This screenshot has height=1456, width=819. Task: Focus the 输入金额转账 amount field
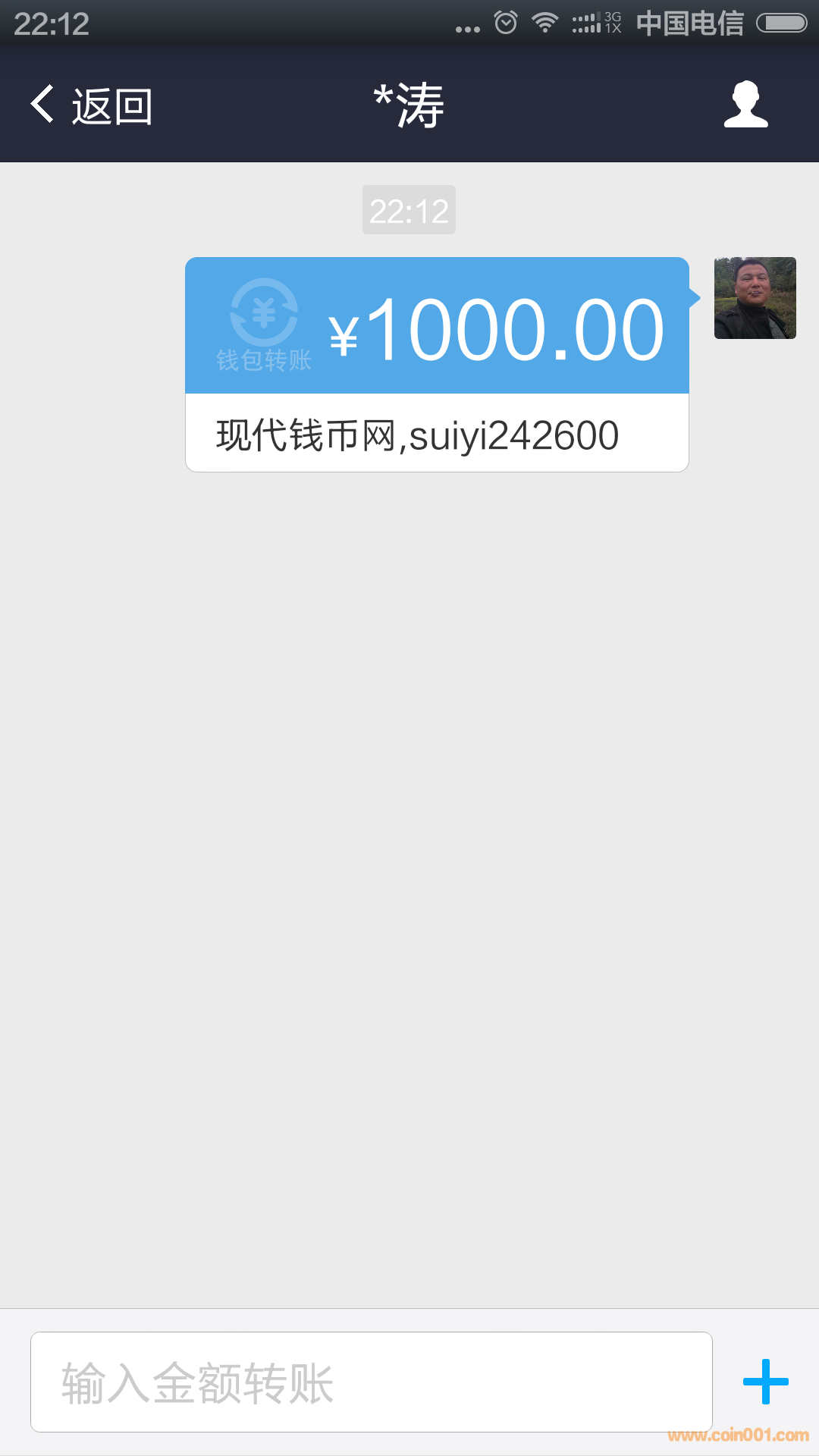pos(371,1382)
